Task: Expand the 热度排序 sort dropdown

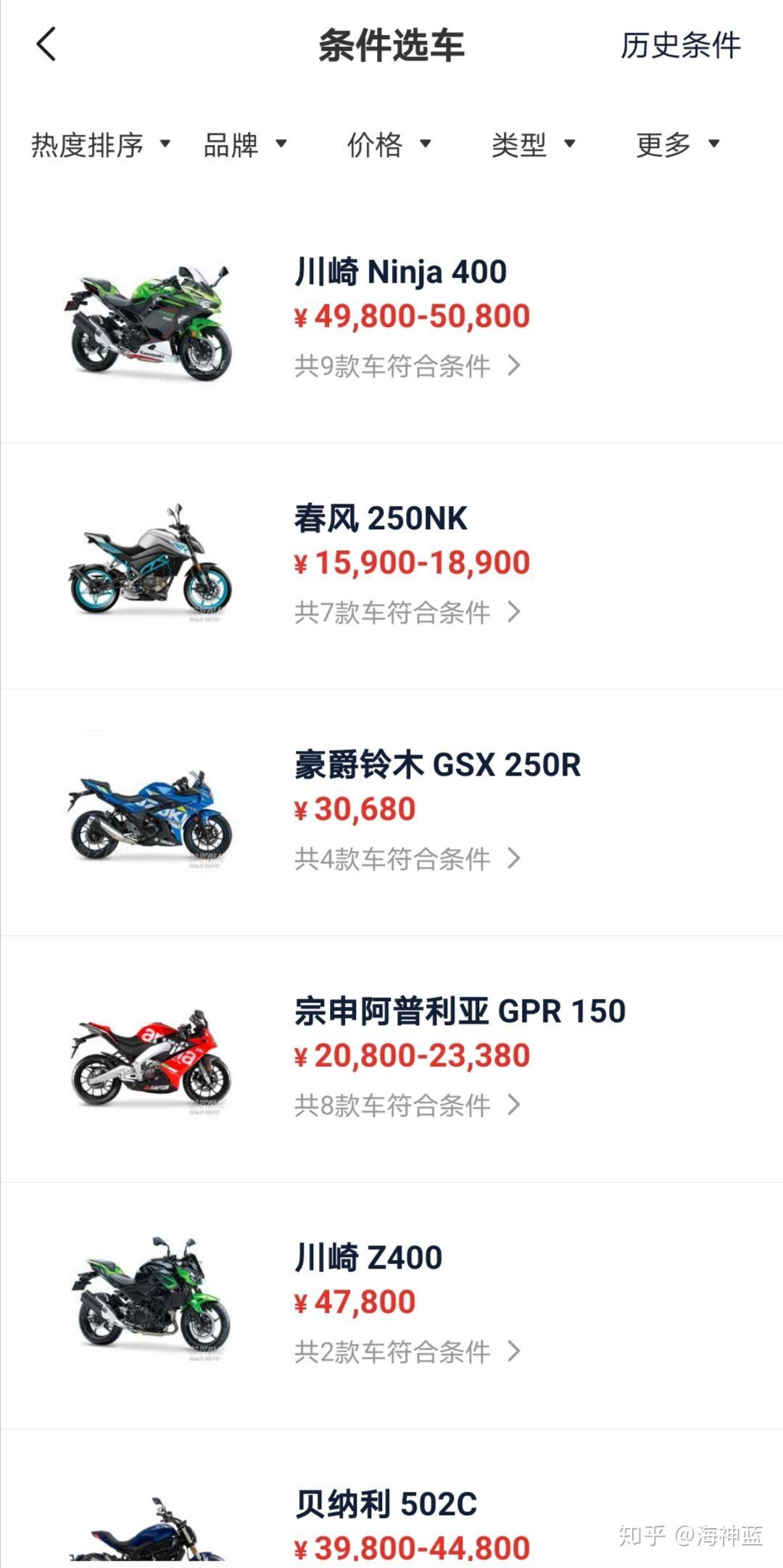Action: (101, 145)
